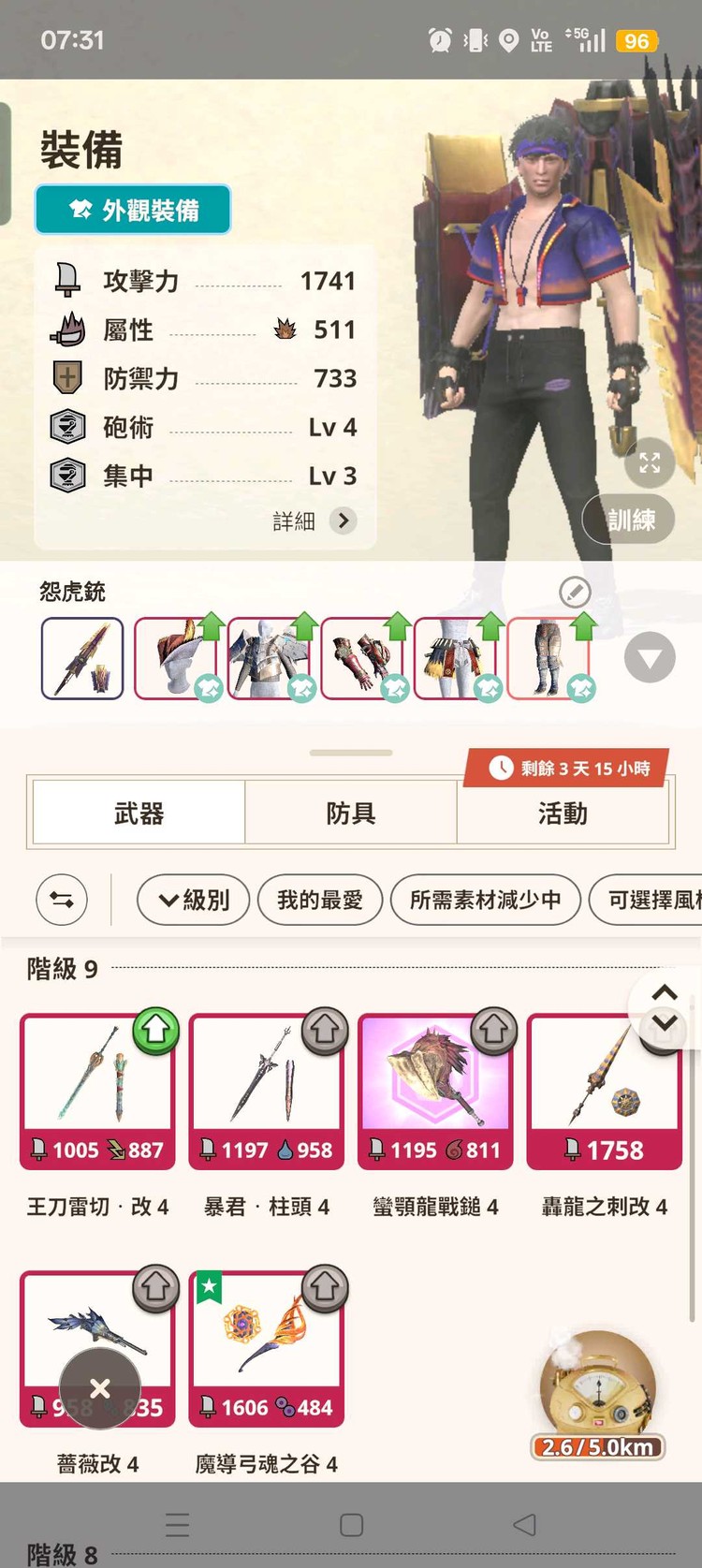Filter by 所需素材減少中
Image resolution: width=702 pixels, height=1568 pixels.
tap(485, 900)
